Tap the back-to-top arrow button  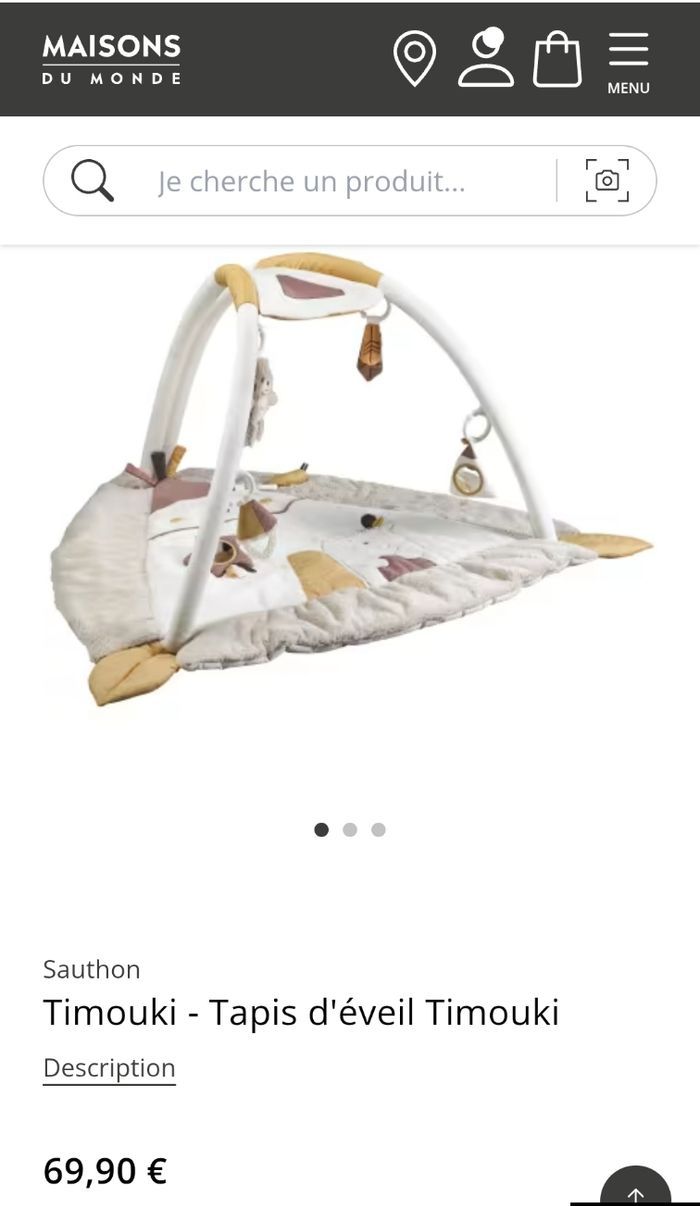[635, 1192]
